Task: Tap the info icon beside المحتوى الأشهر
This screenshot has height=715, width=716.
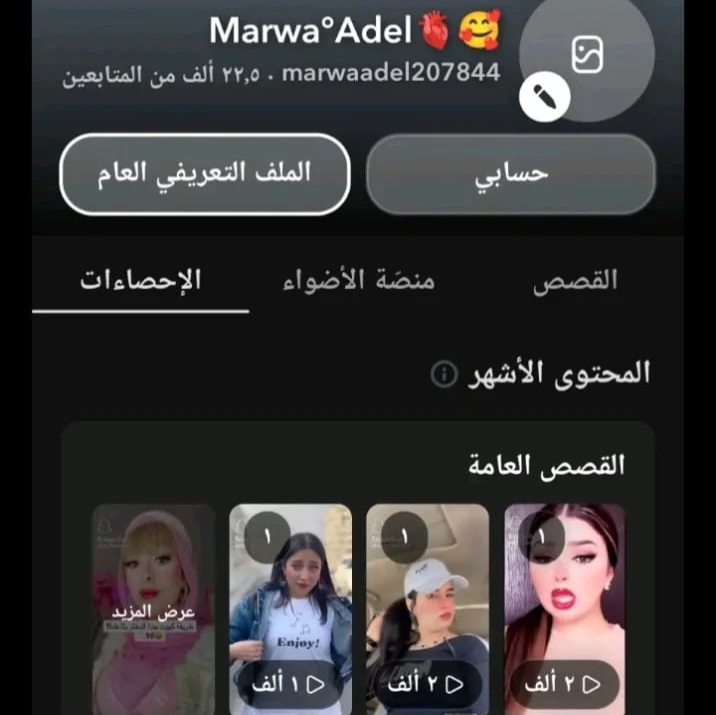Action: click(443, 374)
